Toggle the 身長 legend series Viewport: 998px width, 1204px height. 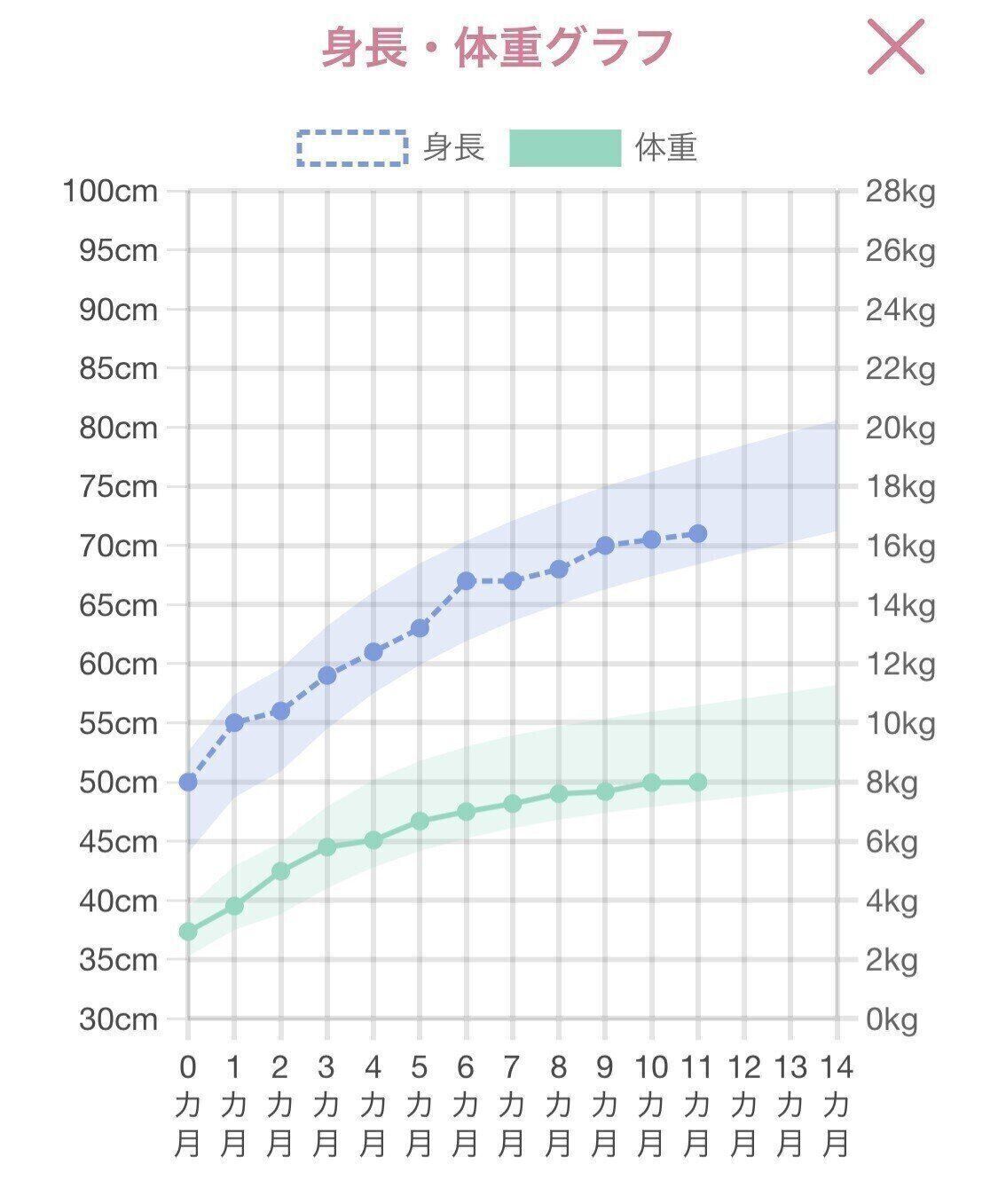[x=390, y=148]
